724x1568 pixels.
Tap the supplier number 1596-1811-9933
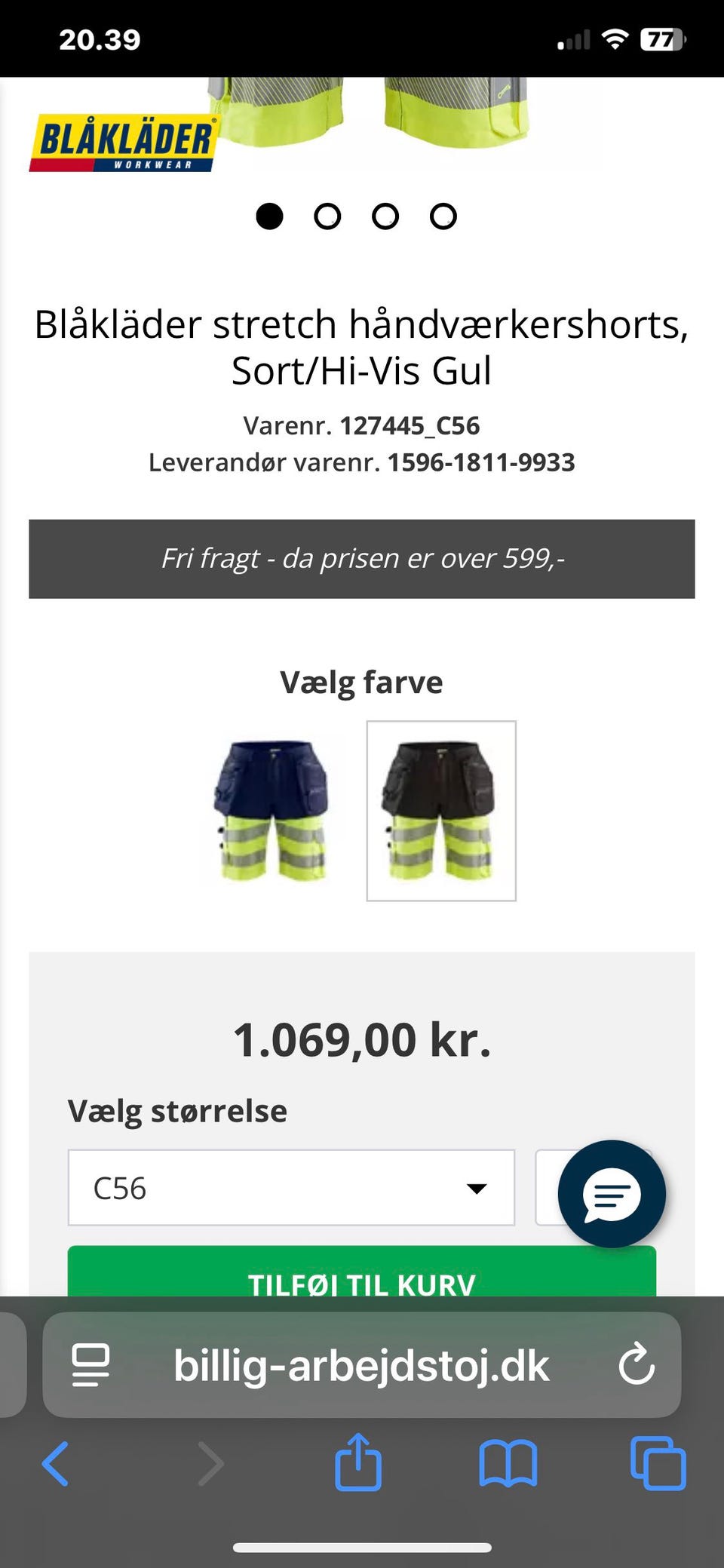[x=480, y=464]
